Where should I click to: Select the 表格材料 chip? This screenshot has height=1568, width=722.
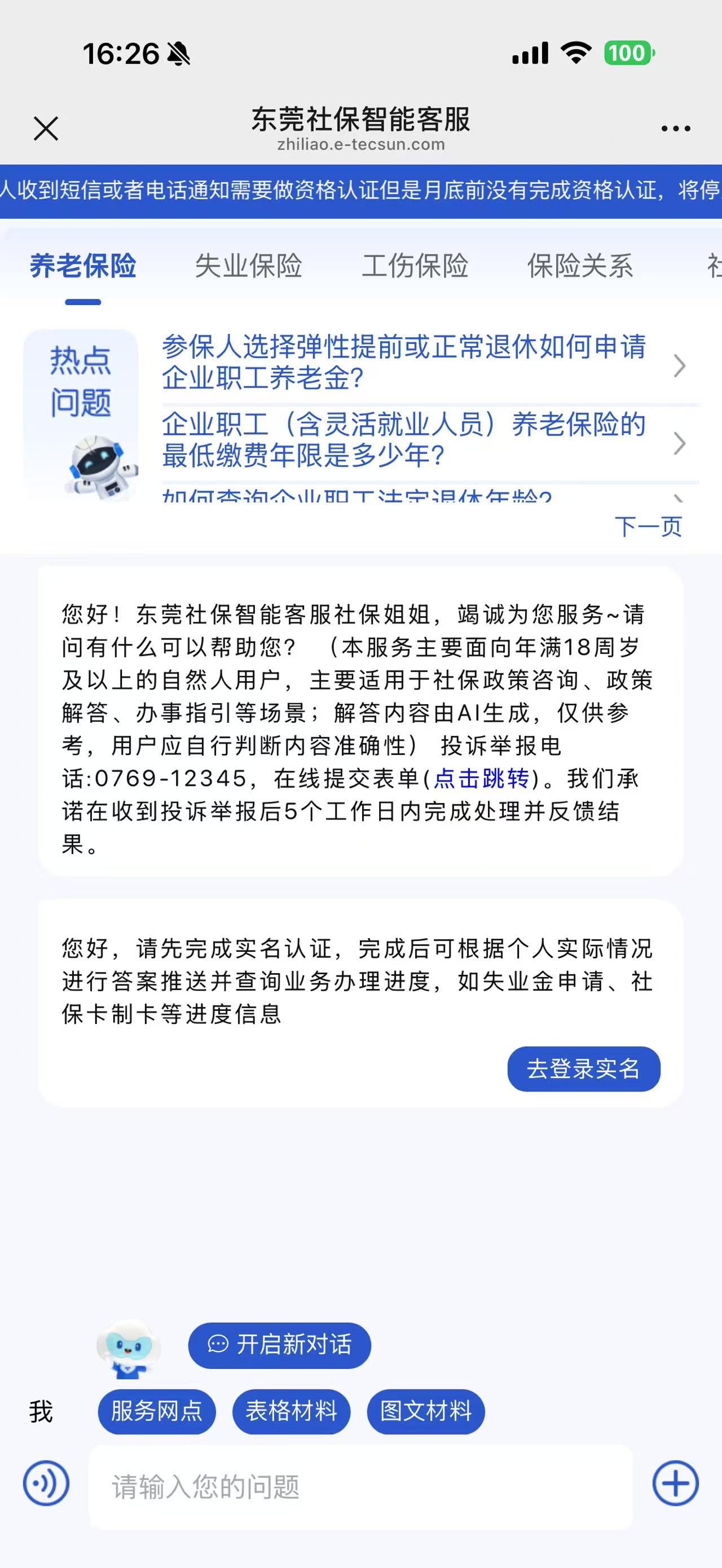291,1412
